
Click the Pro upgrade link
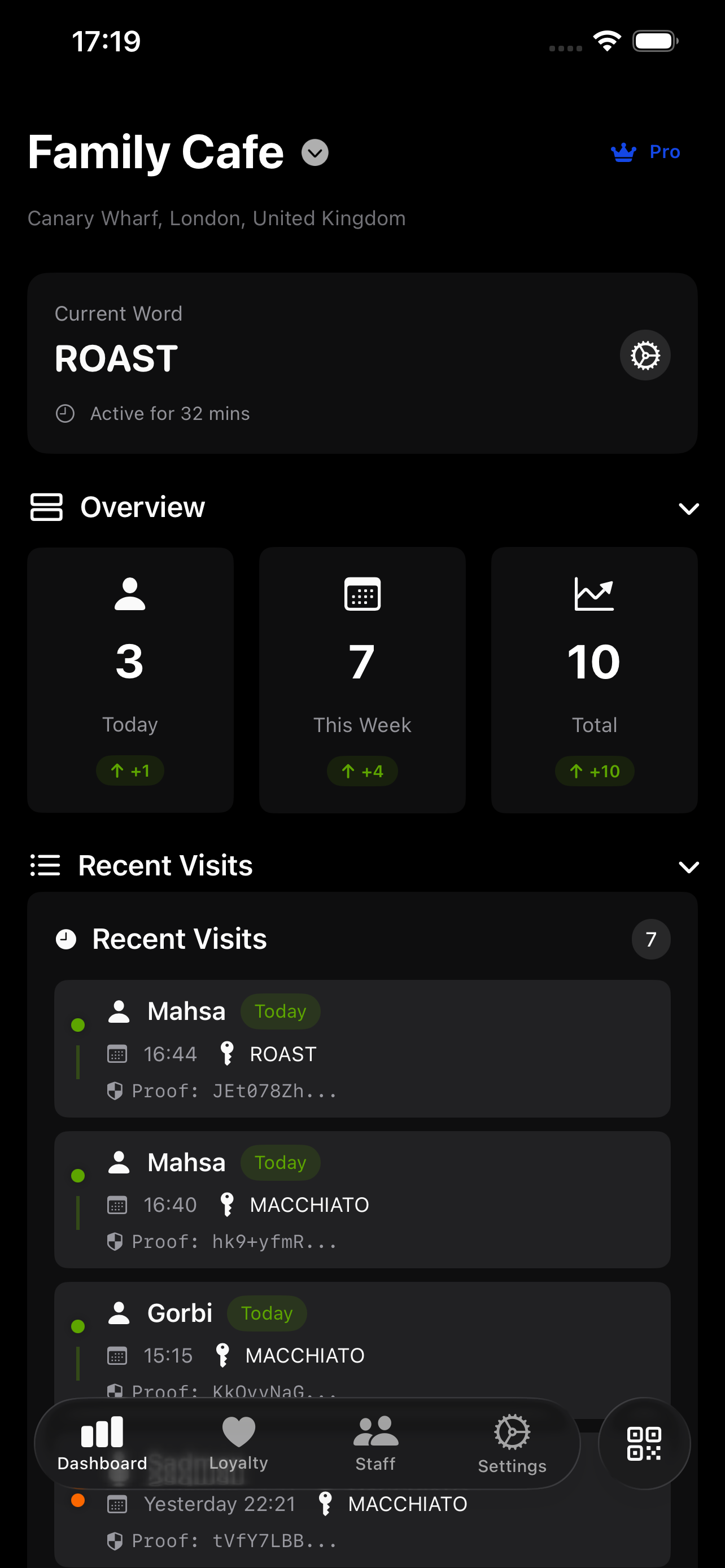(x=665, y=152)
